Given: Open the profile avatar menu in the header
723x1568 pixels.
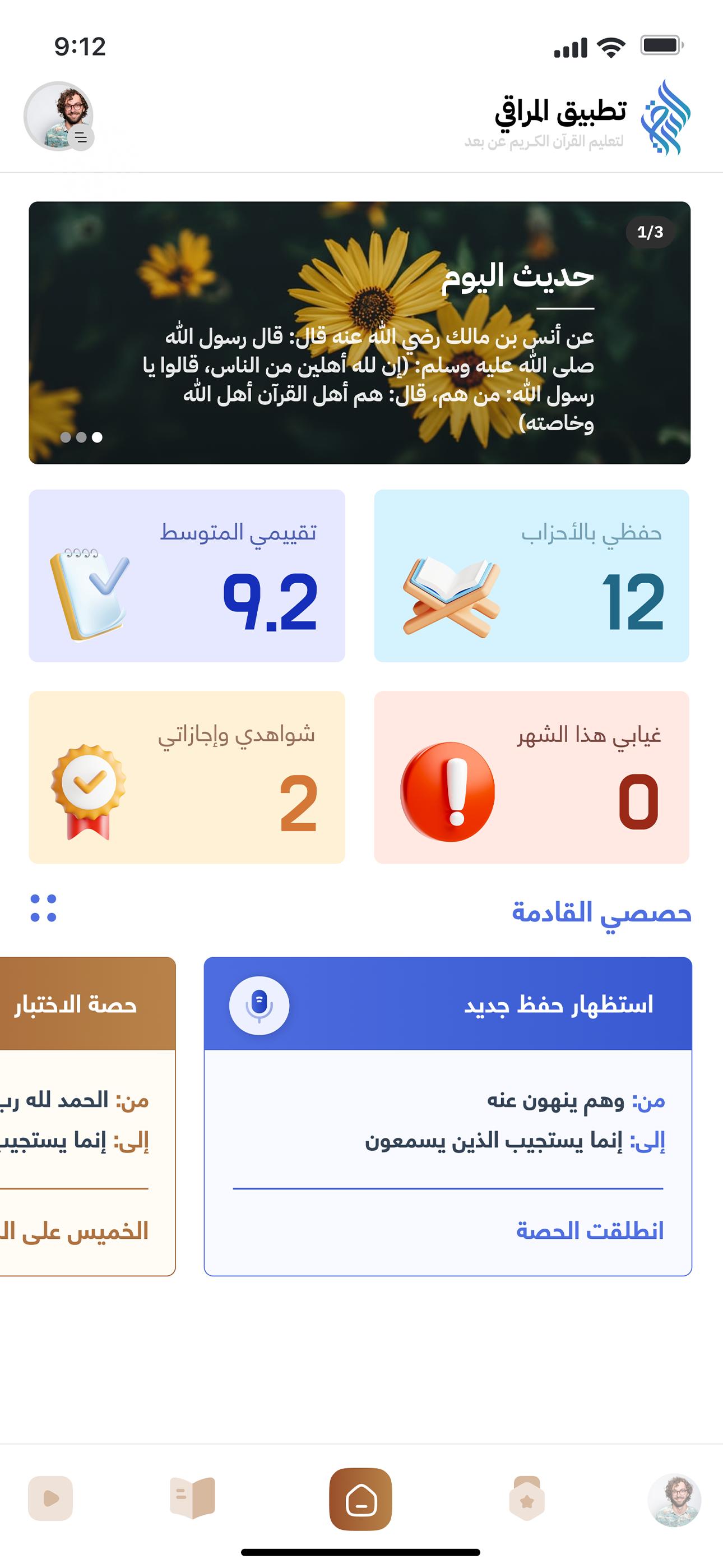Looking at the screenshot, I should pyautogui.click(x=58, y=116).
